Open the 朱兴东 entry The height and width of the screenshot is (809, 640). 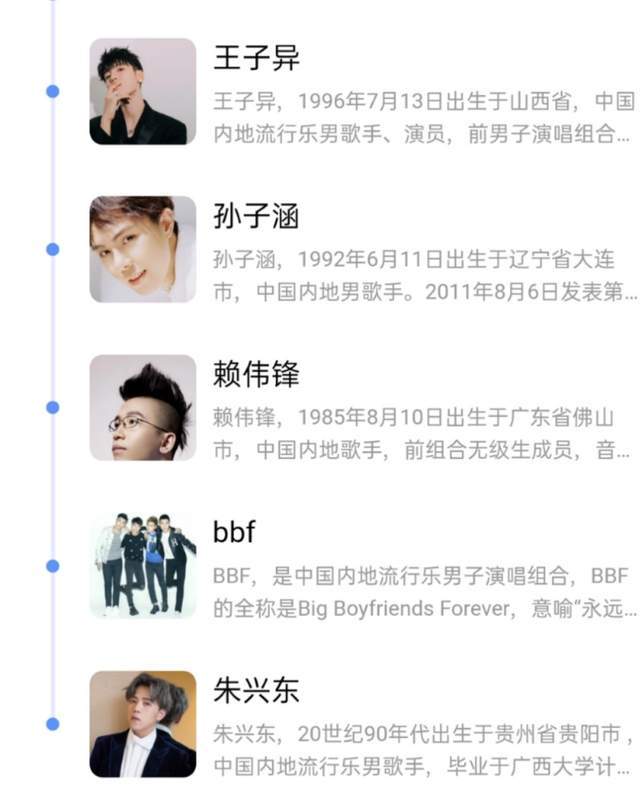257,690
